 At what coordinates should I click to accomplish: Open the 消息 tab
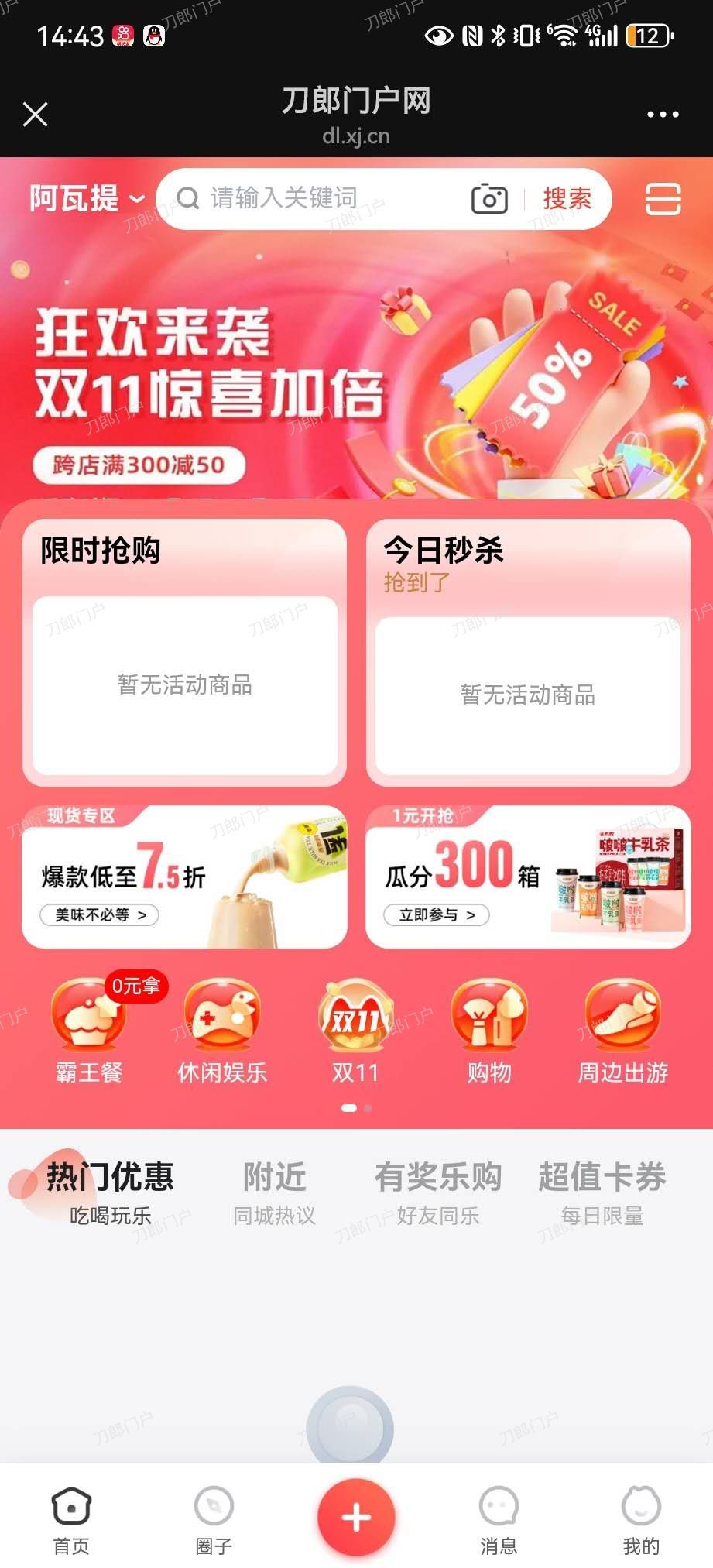[499, 1519]
